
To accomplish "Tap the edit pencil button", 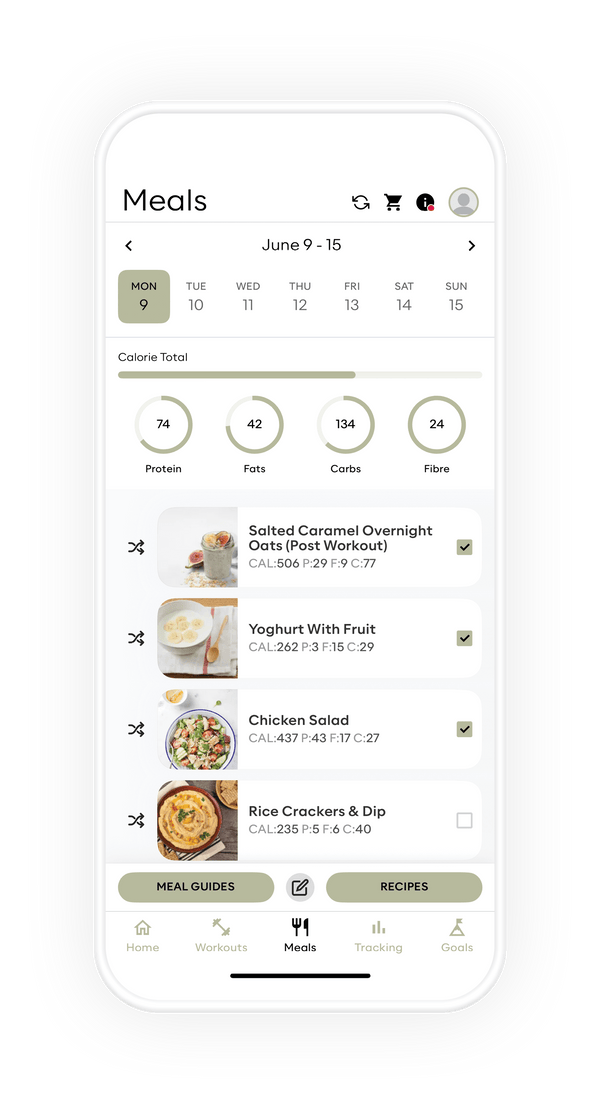I will tap(300, 887).
